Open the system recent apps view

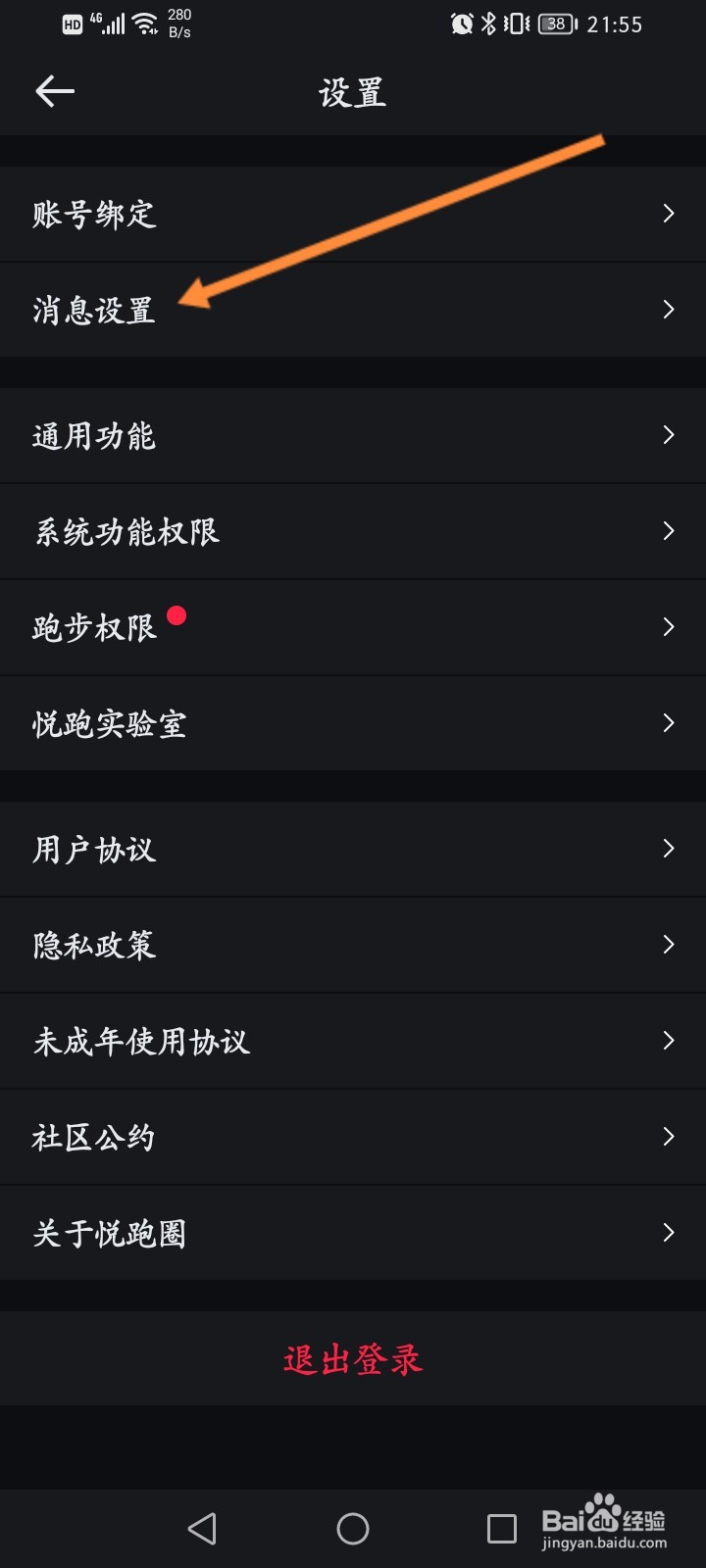point(502,1529)
